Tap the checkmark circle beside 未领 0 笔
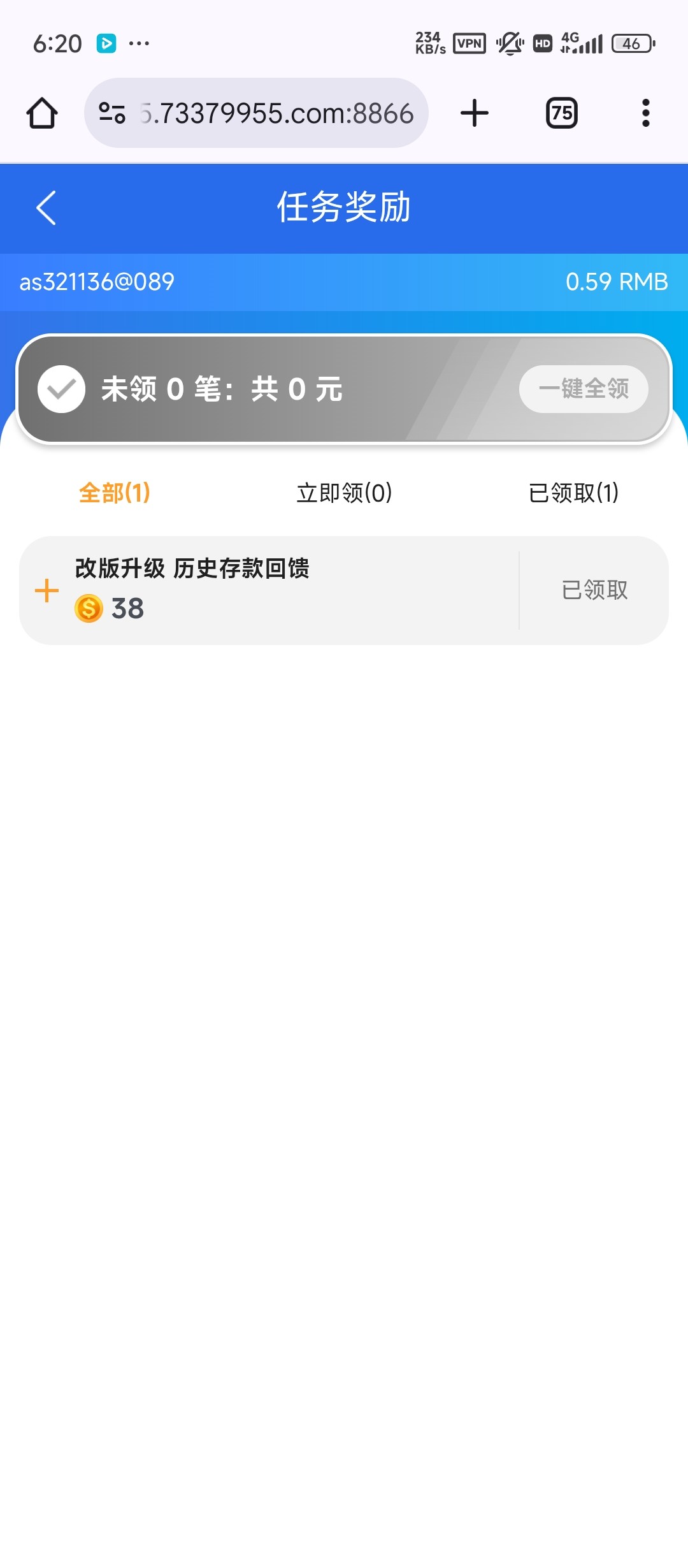The height and width of the screenshot is (1568, 688). (62, 389)
